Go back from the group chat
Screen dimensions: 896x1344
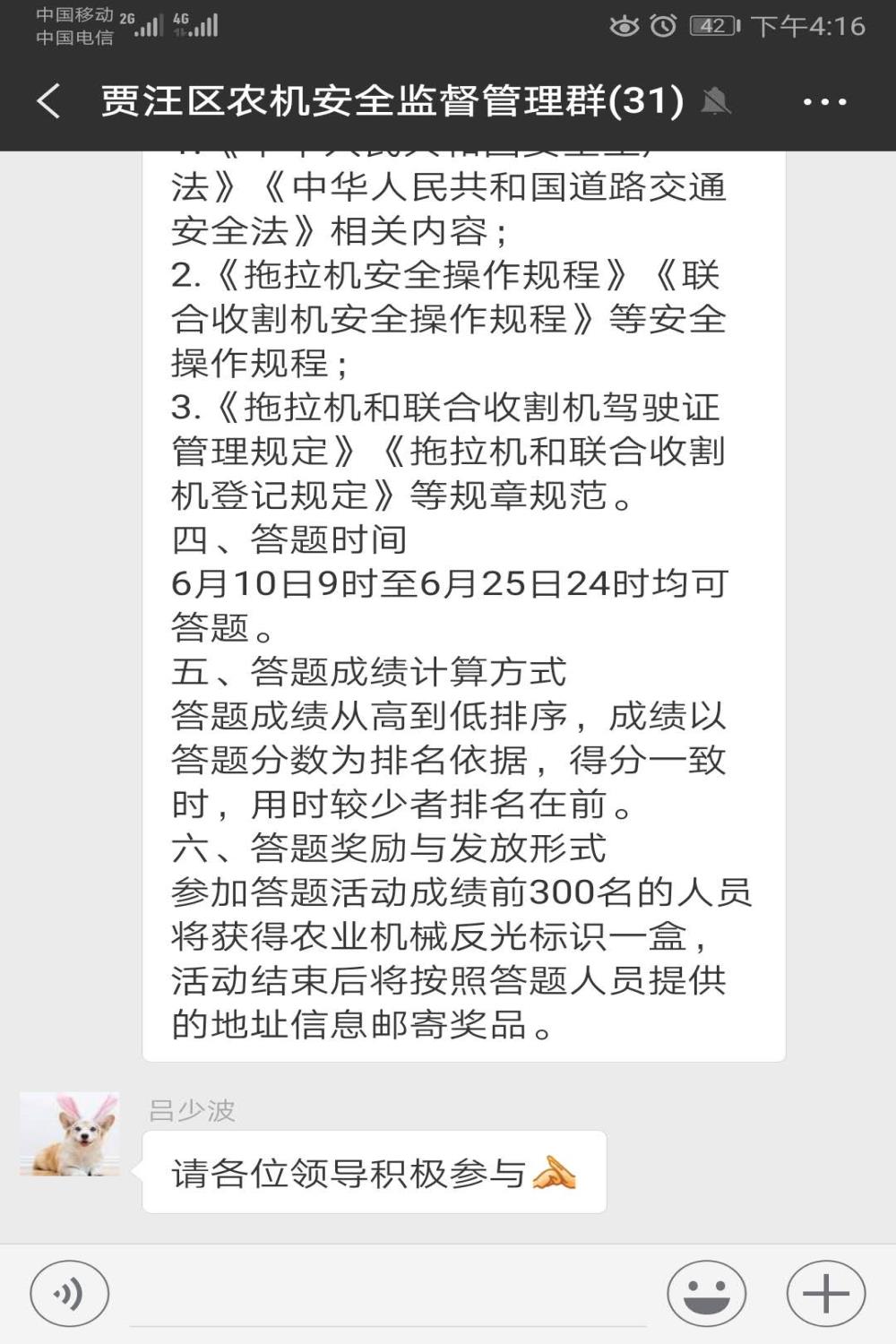[x=49, y=101]
